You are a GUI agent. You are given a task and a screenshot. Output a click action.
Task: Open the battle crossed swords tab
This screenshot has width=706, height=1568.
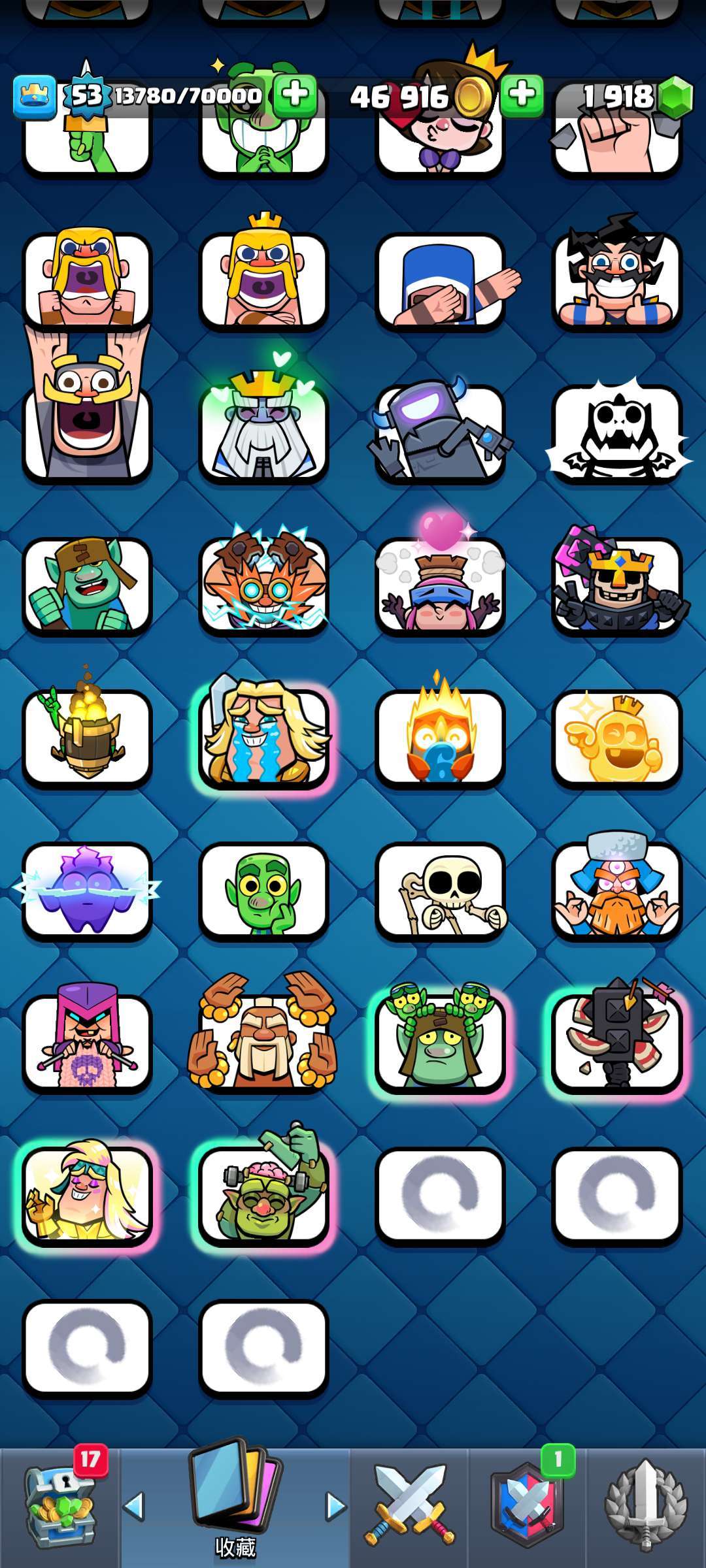point(409,1507)
